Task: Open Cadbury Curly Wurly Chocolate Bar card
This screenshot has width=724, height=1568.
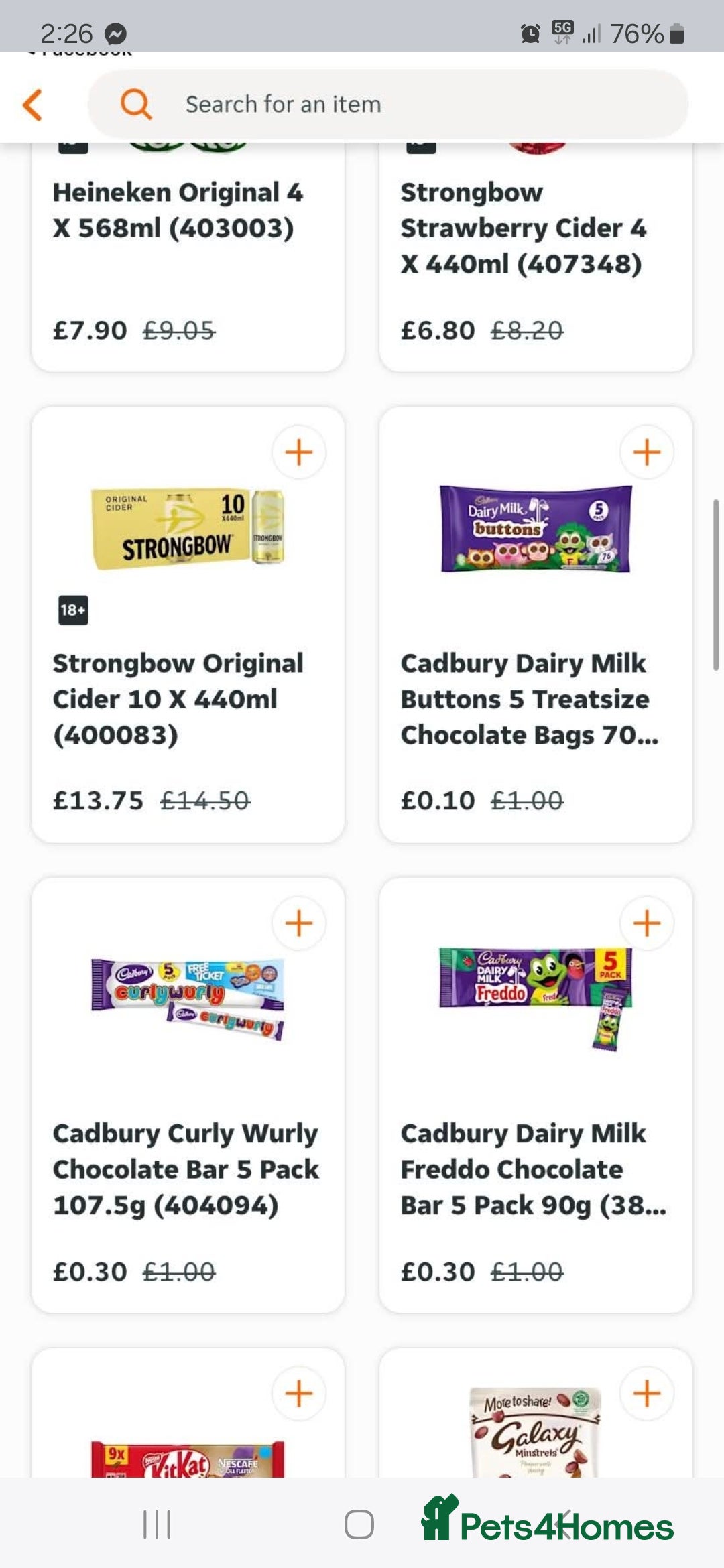Action: (x=186, y=1169)
